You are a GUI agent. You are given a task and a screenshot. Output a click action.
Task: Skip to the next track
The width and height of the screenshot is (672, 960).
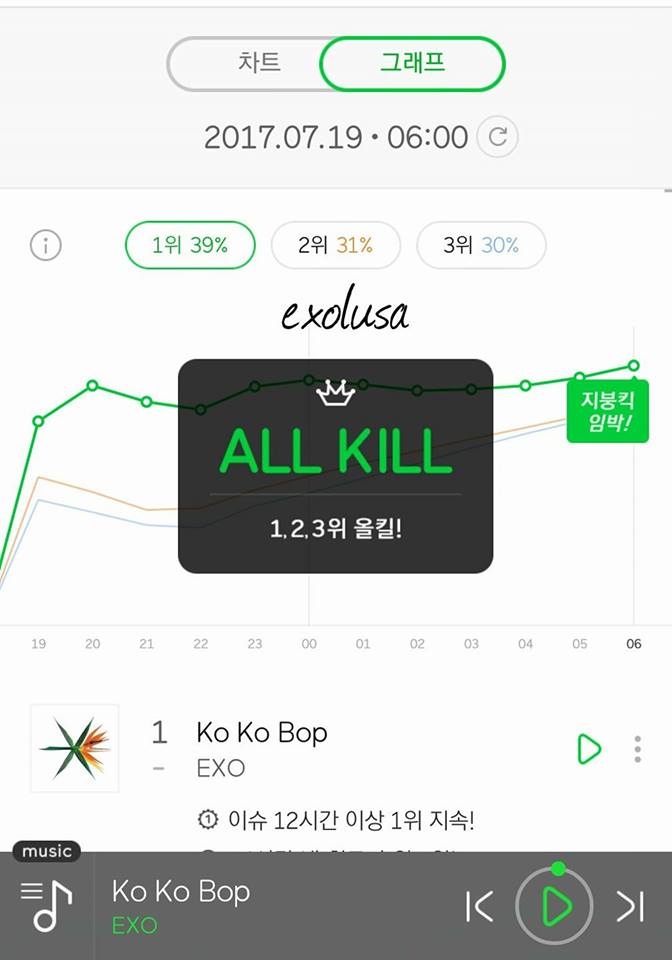click(630, 906)
